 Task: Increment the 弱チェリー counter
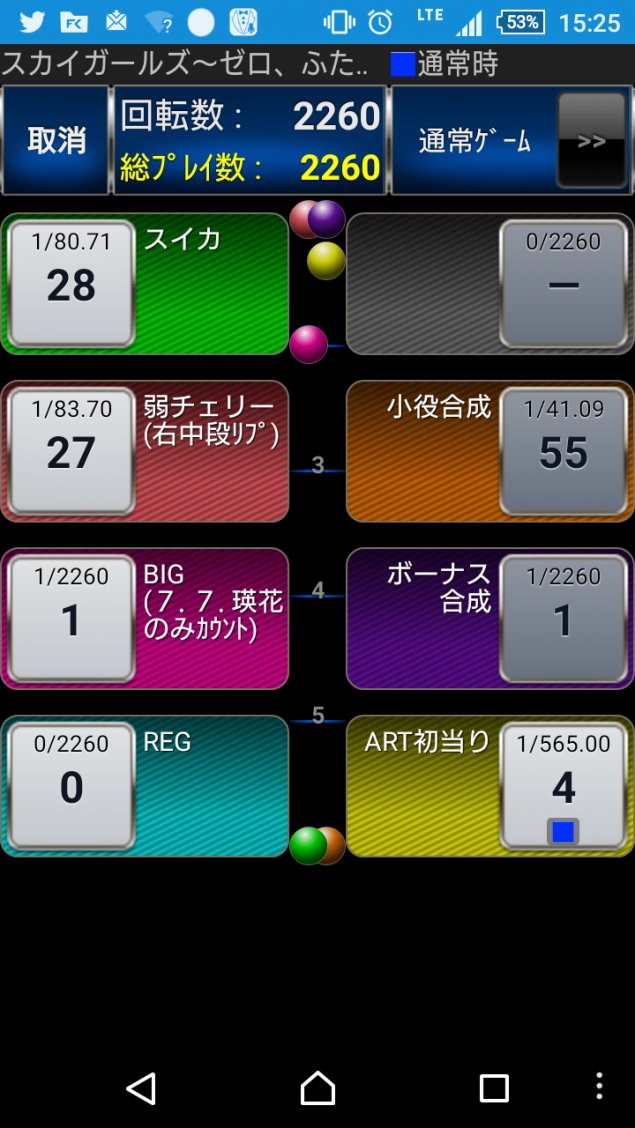tap(71, 452)
